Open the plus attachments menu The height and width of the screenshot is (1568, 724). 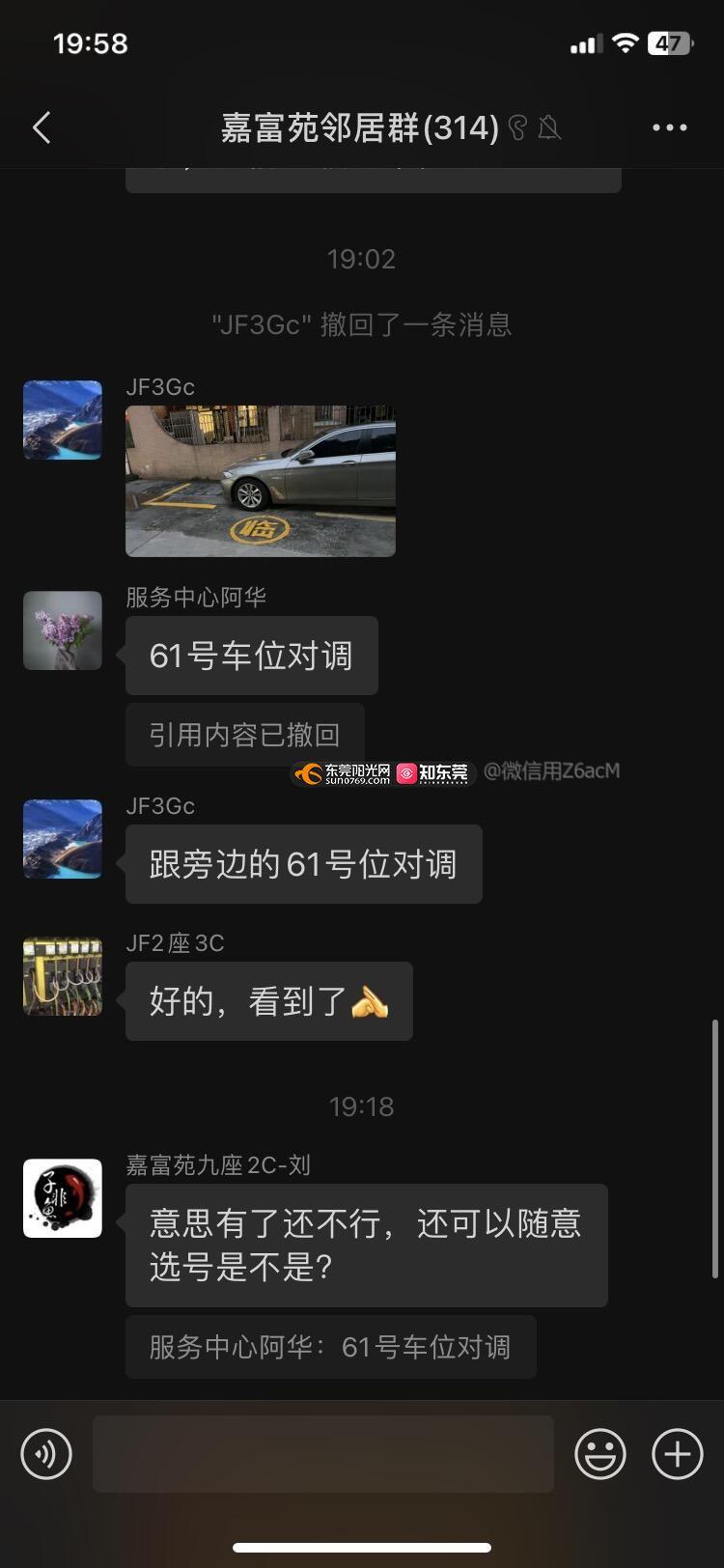(x=677, y=1453)
